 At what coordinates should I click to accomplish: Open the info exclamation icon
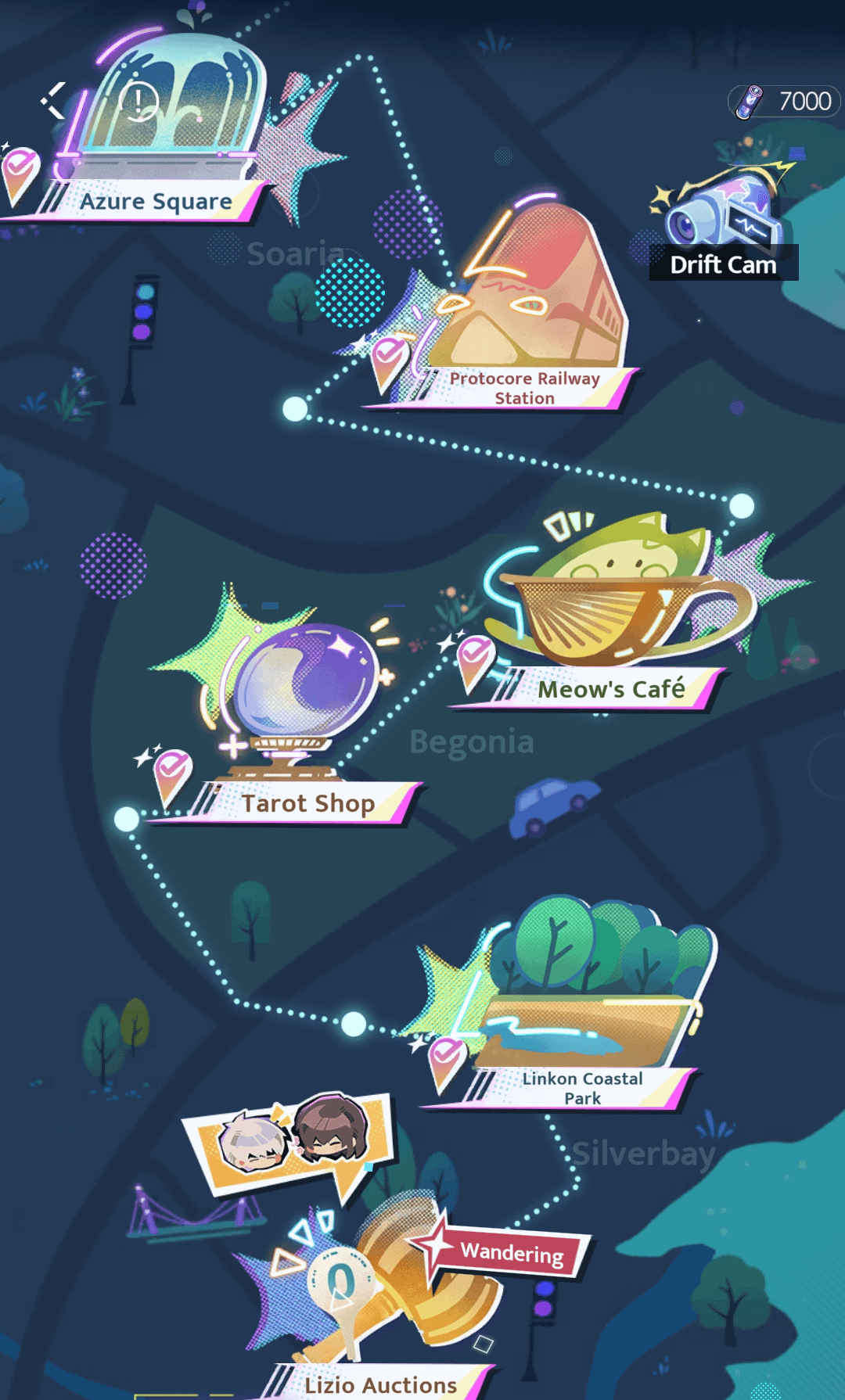pos(139,101)
